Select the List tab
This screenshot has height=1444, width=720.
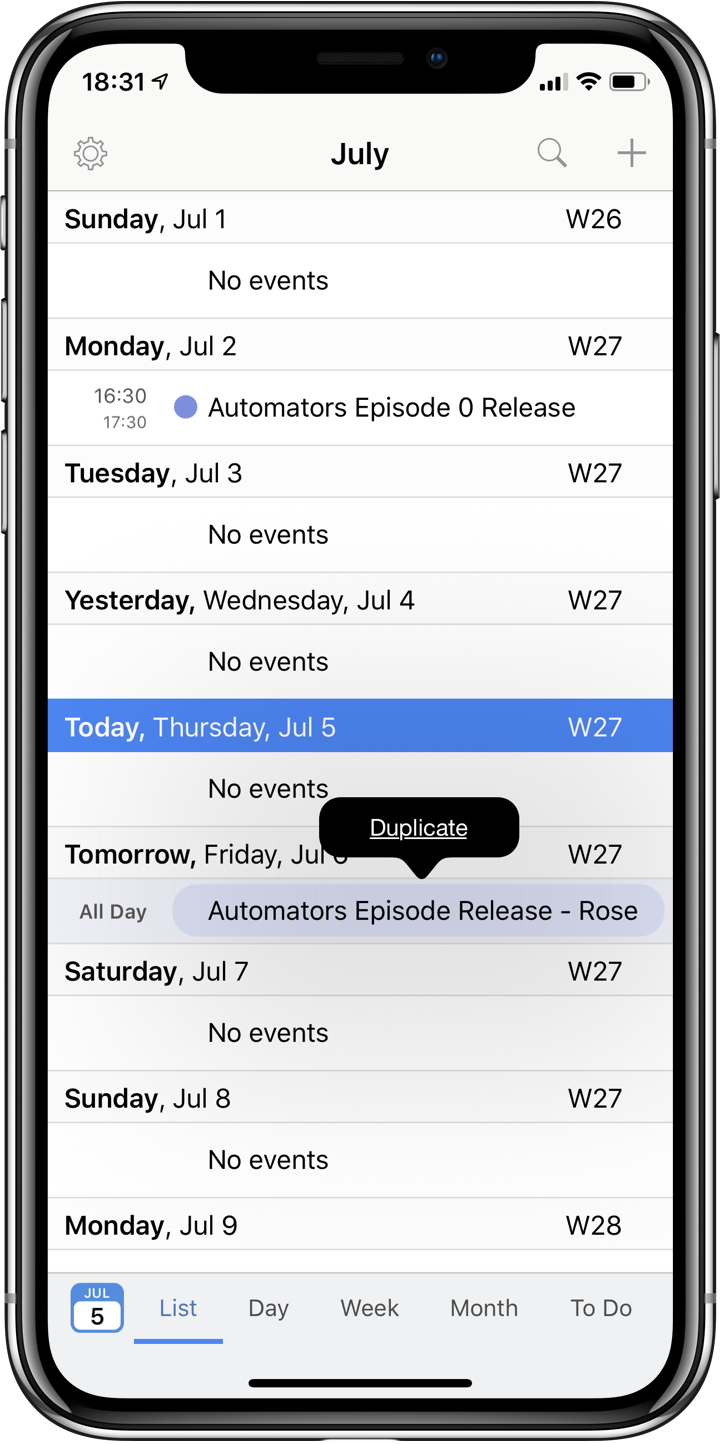(178, 1308)
